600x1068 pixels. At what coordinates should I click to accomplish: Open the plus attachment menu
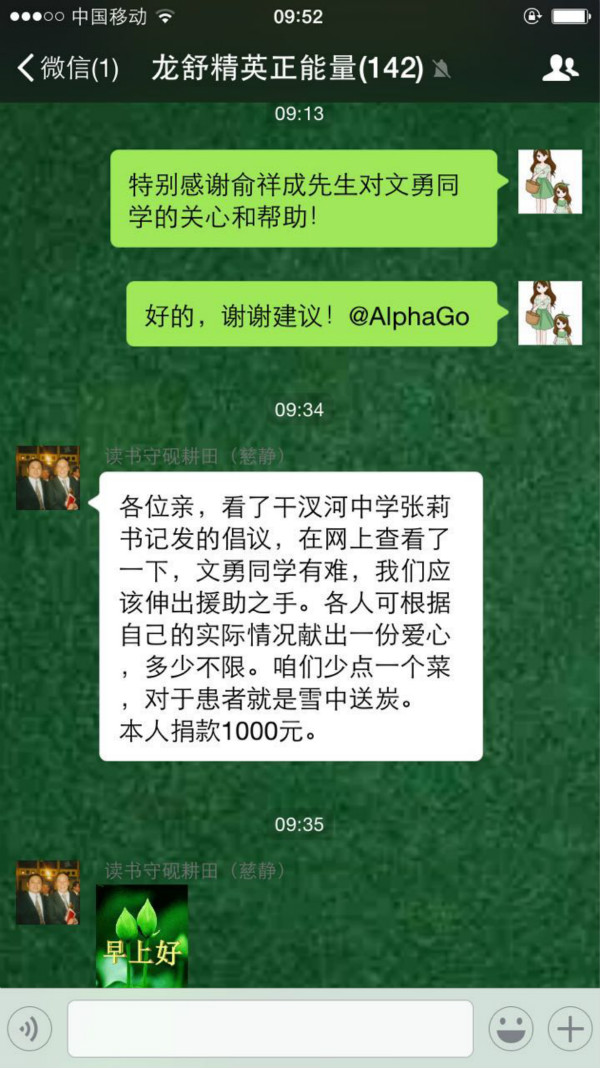[x=570, y=1028]
